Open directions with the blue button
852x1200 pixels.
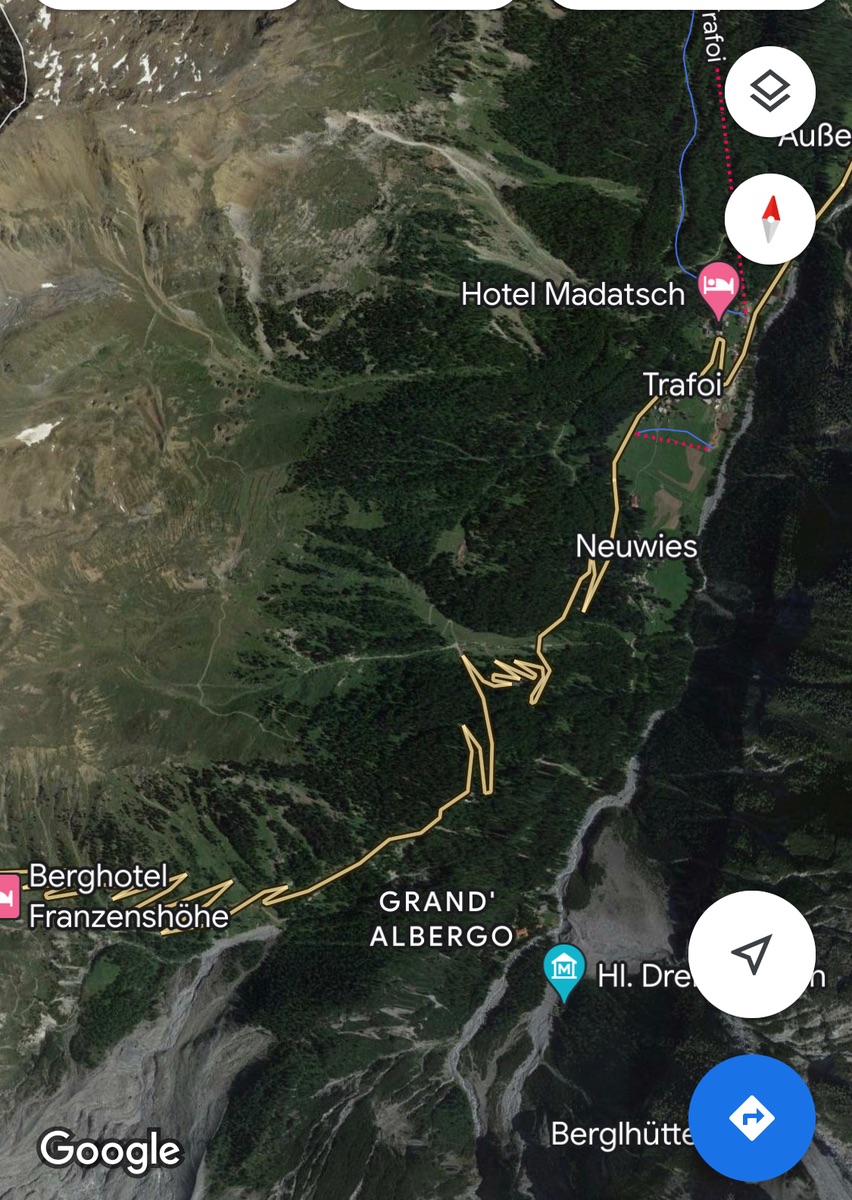pos(752,1117)
